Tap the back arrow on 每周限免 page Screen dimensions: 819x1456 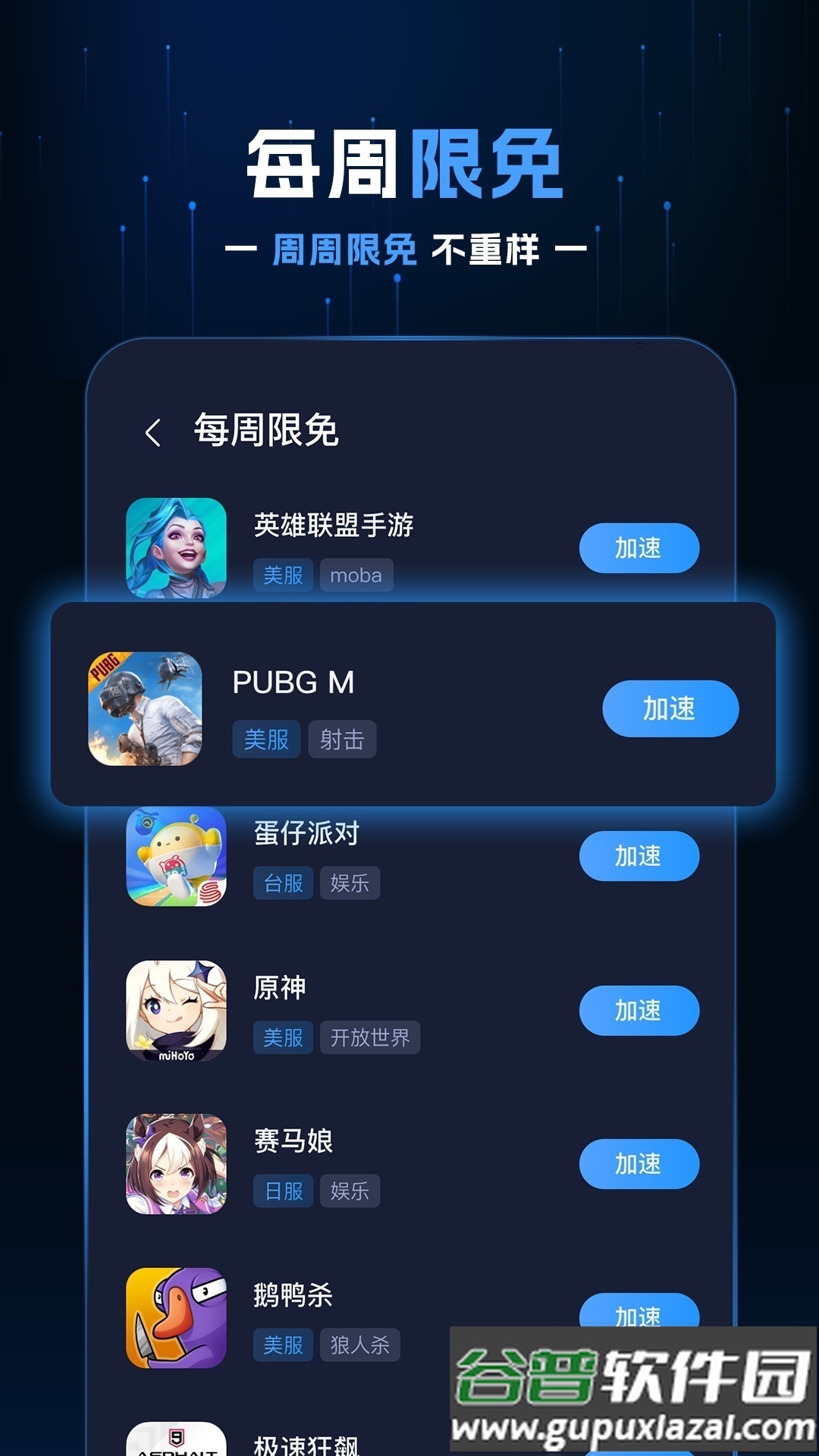pyautogui.click(x=154, y=430)
